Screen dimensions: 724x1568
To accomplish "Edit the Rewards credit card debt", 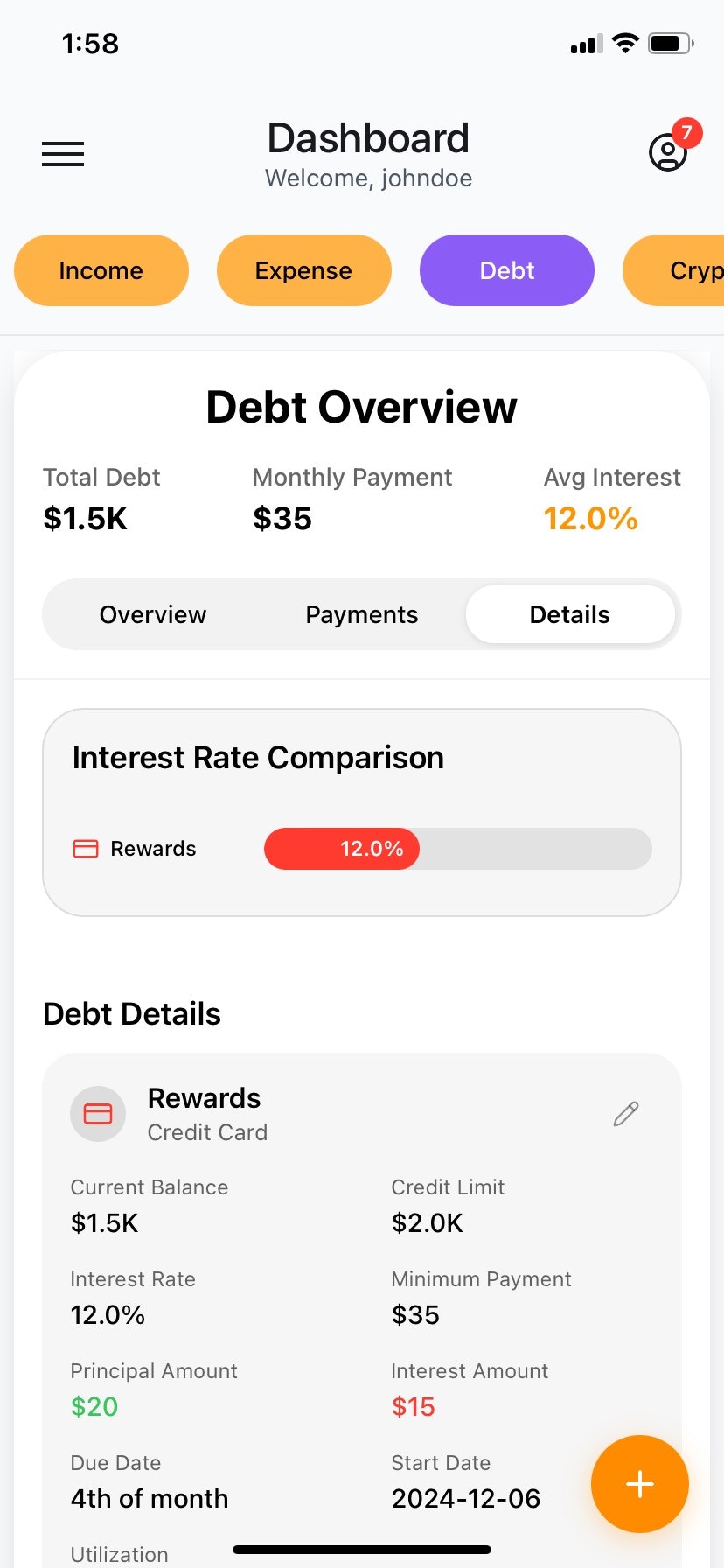I will pos(626,1114).
